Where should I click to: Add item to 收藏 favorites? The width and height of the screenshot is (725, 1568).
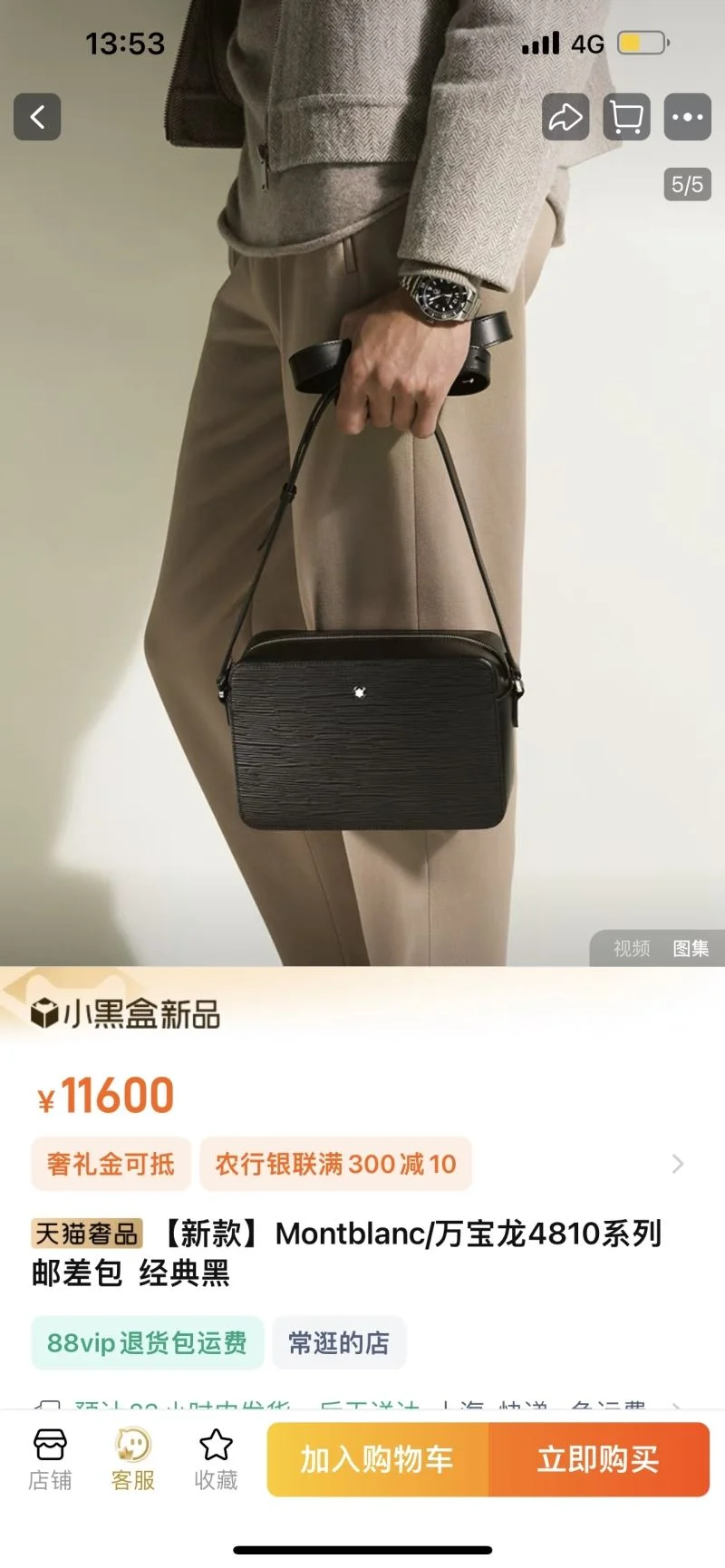(x=216, y=1459)
